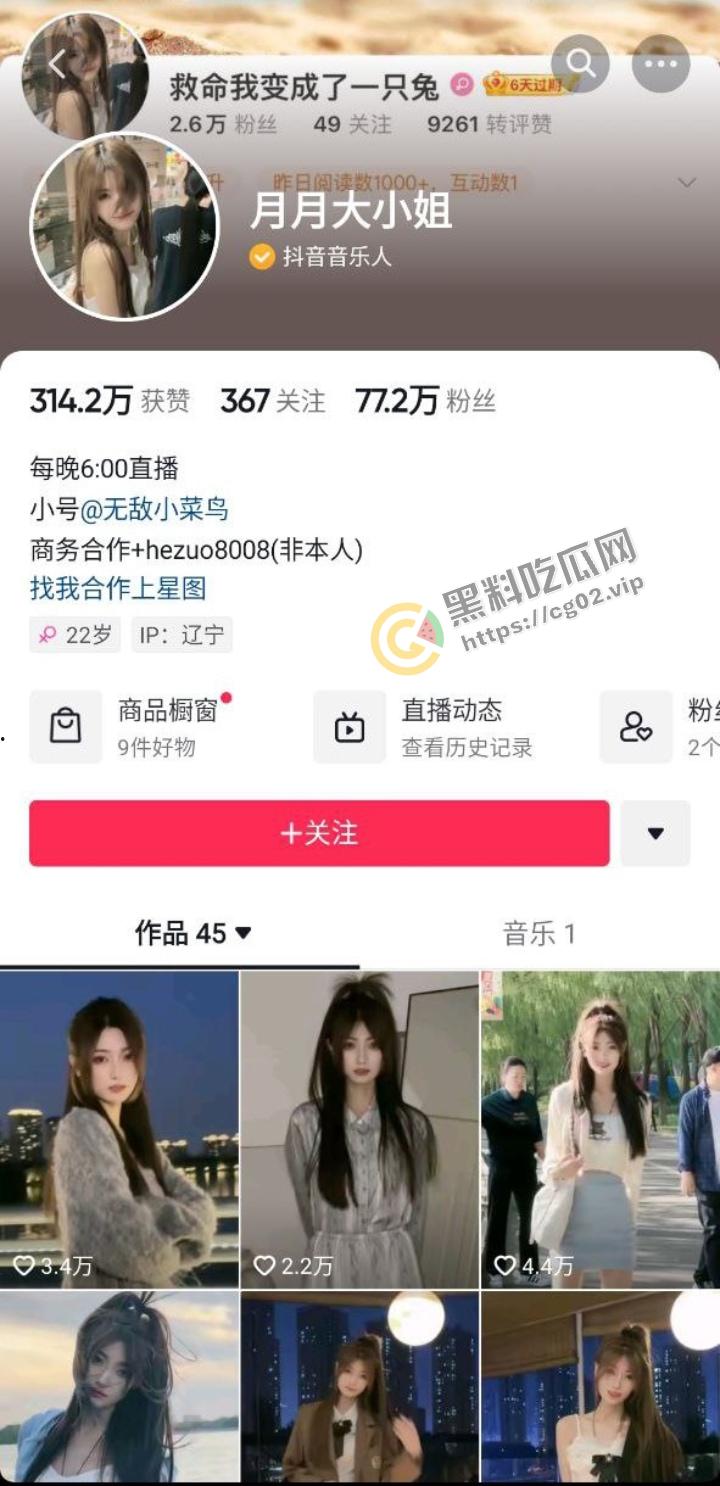Open the video with 3.4万 likes
Screen dimensions: 720x1486
119,1128
